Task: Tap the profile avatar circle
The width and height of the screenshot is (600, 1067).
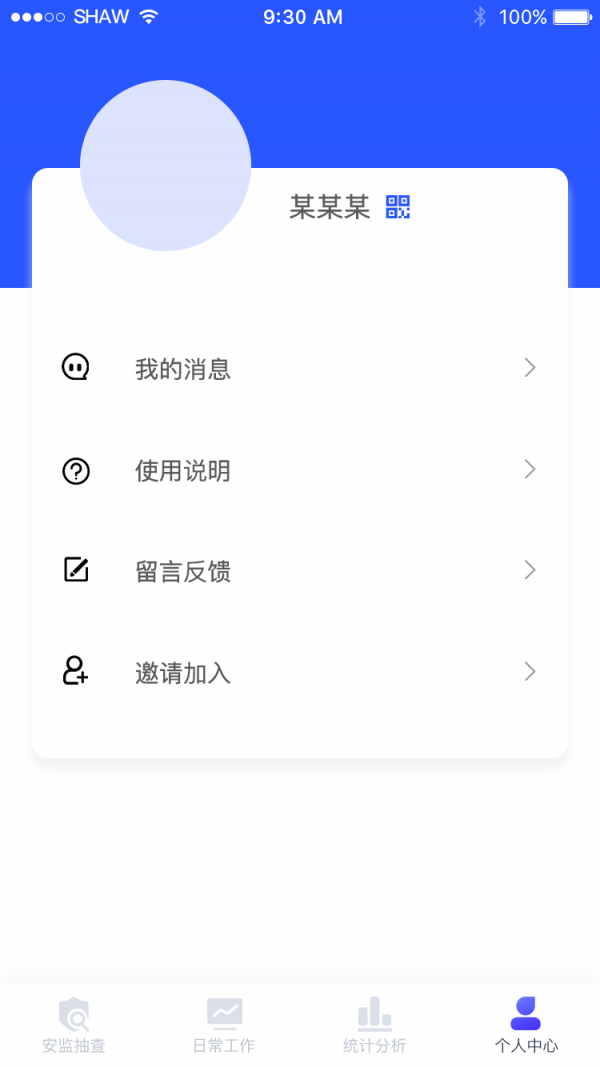Action: tap(165, 165)
